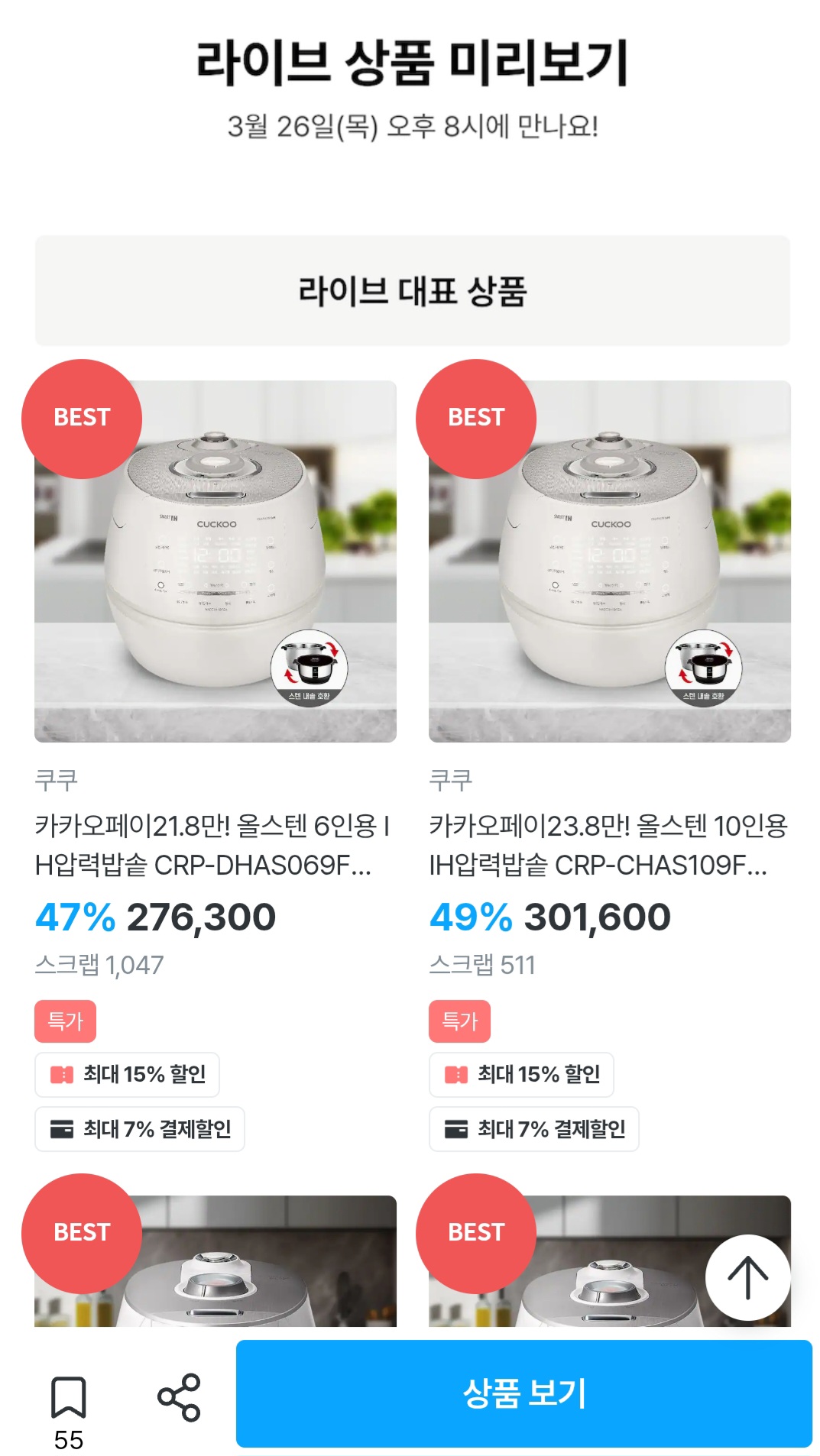View the 15% coupon on the 276,300 product
Screen dimensions: 820x1456
[x=128, y=1074]
